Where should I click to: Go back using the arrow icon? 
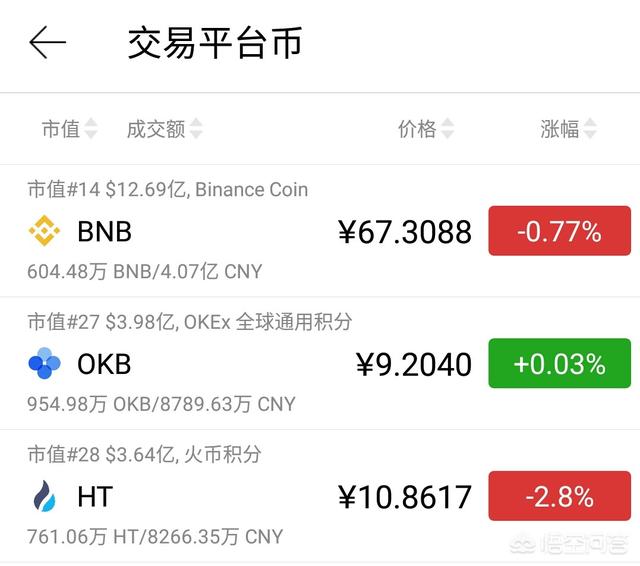coord(47,43)
